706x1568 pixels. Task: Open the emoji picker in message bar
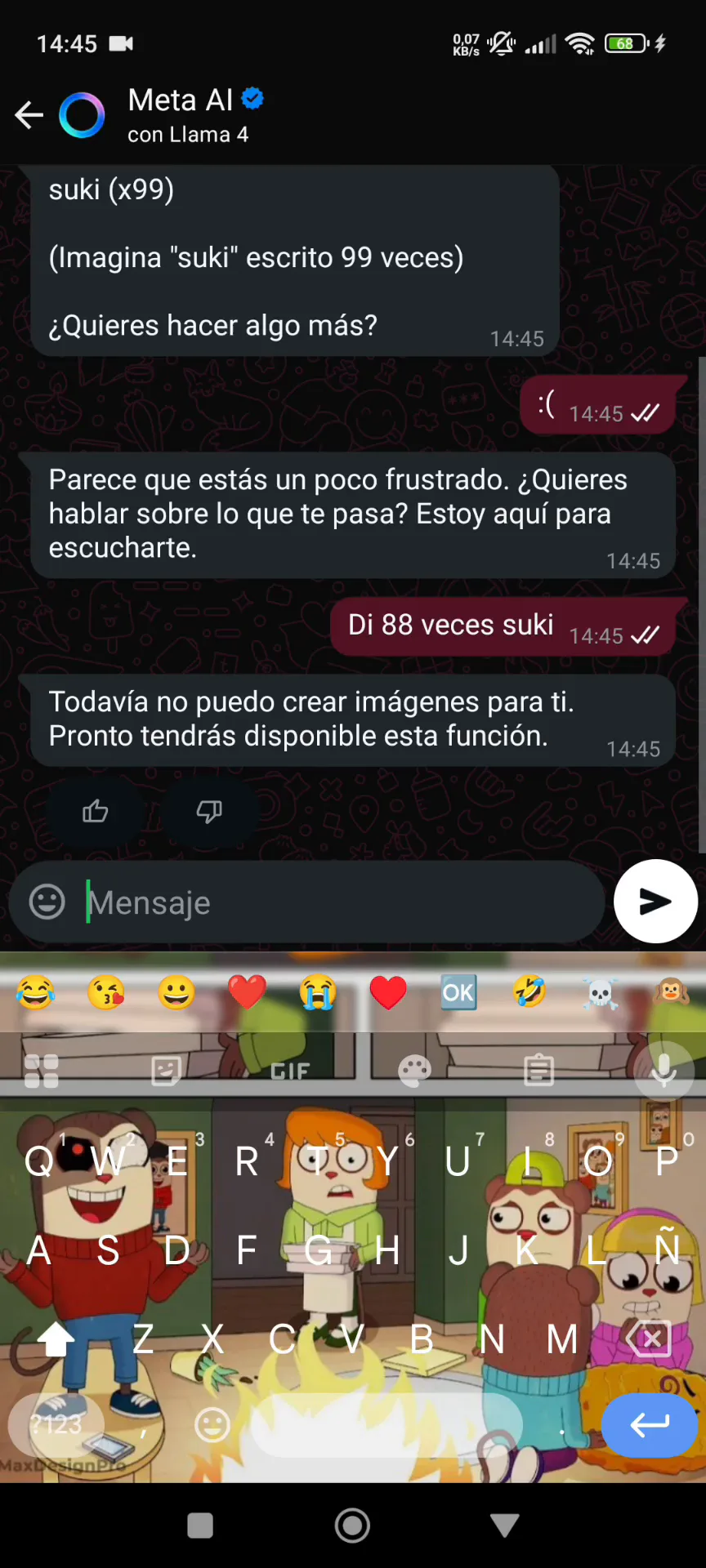47,902
